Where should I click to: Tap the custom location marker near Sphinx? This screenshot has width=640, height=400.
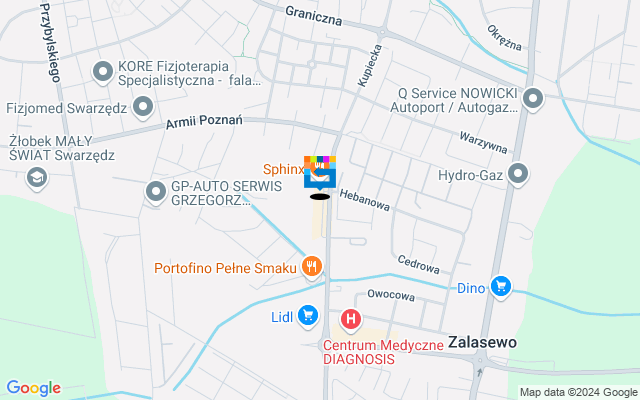click(320, 172)
